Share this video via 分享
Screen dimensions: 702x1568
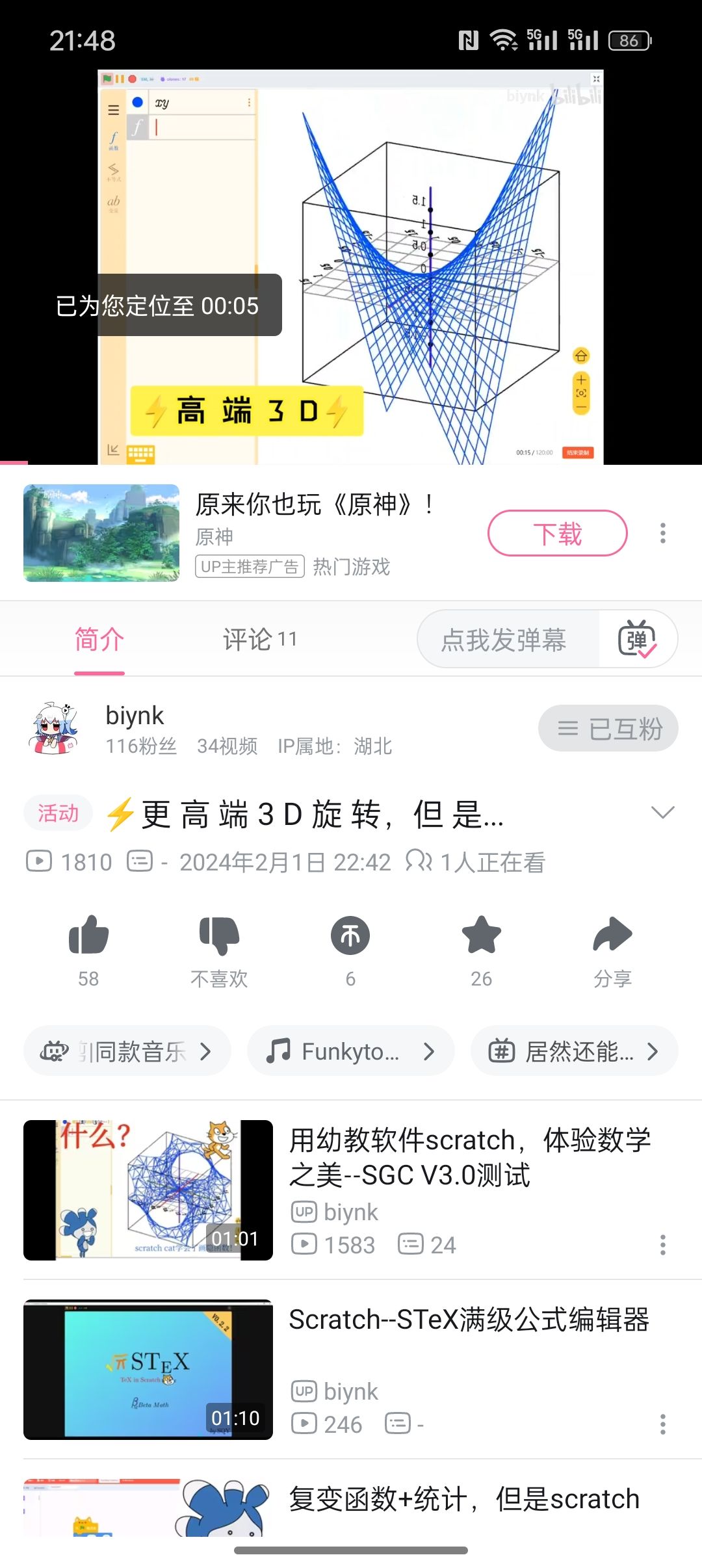(612, 936)
